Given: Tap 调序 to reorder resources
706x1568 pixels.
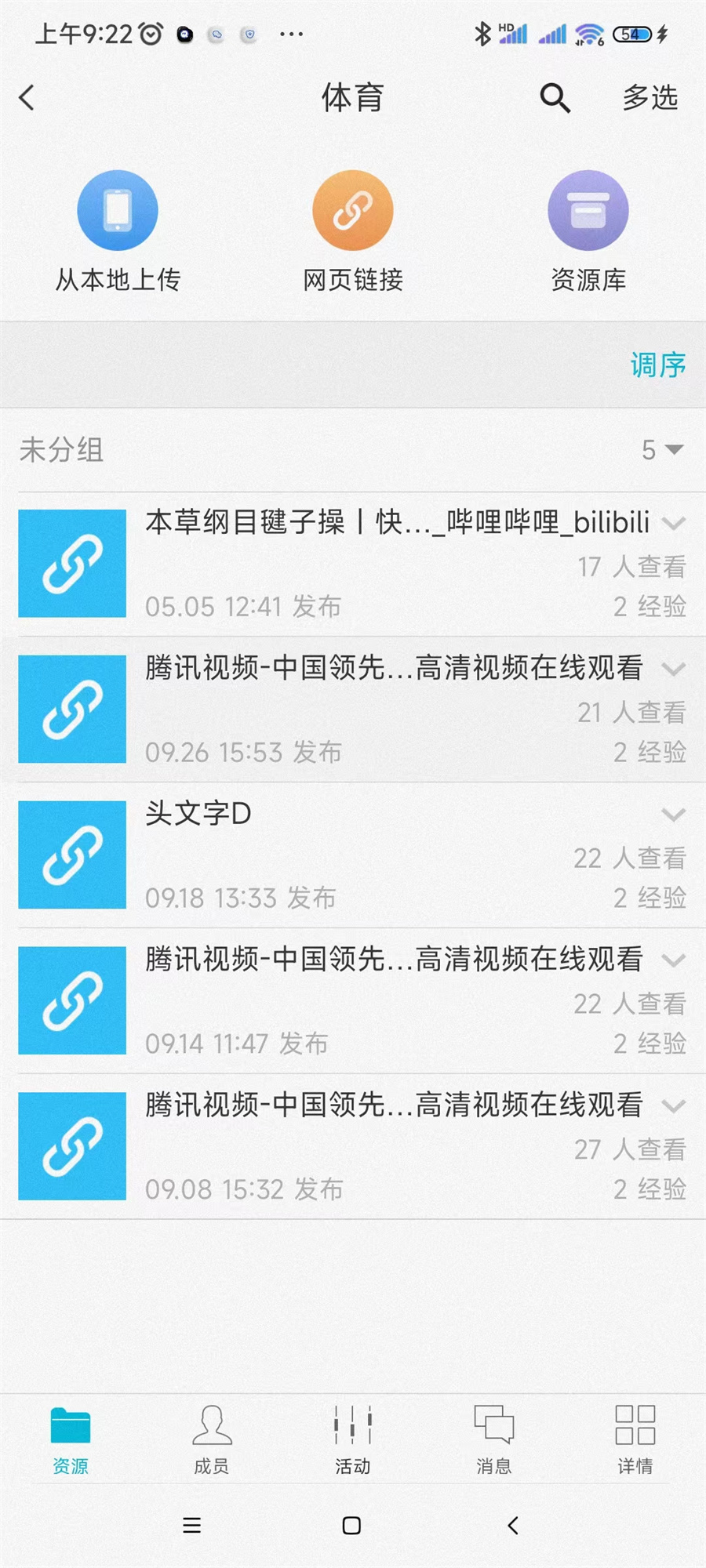Looking at the screenshot, I should pos(657,365).
